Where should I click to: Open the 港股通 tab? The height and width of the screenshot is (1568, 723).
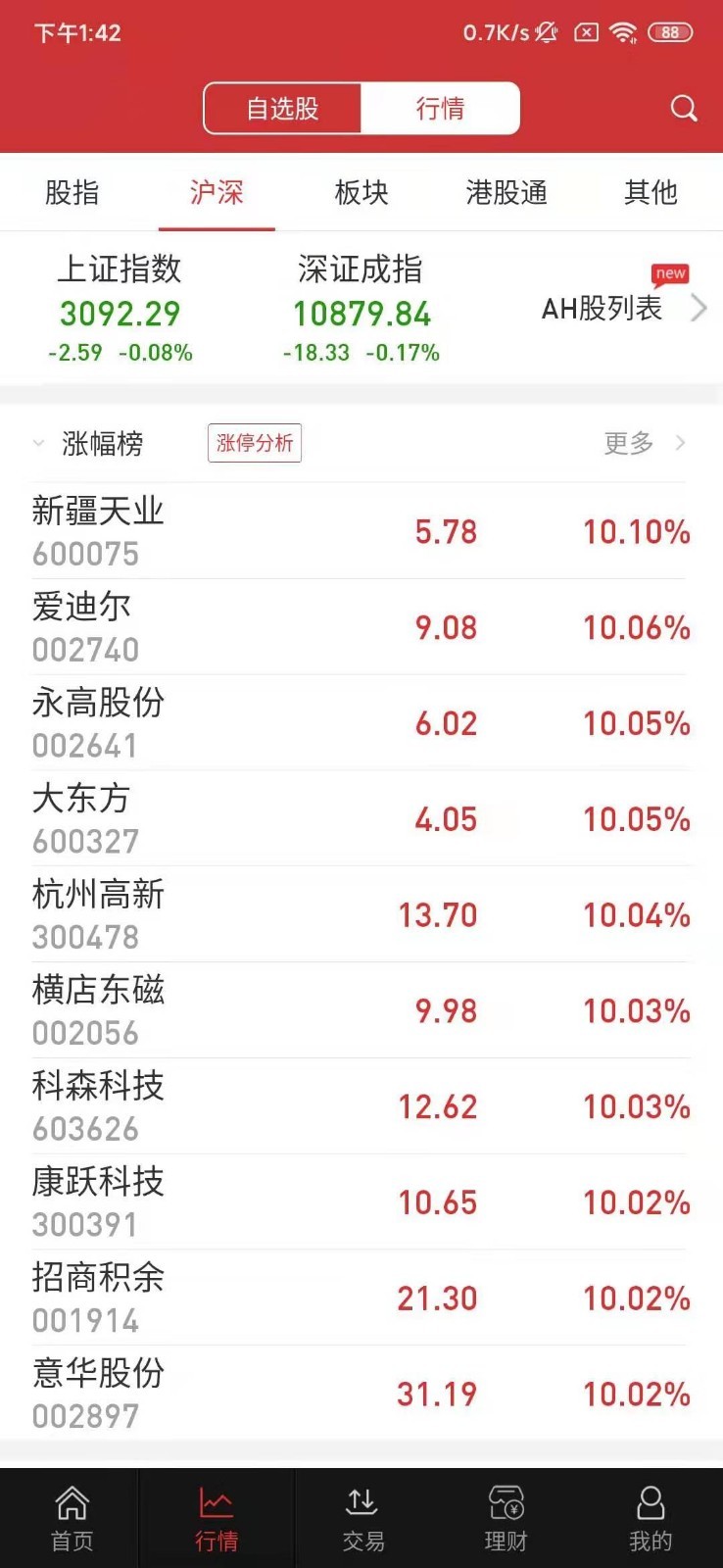(506, 192)
